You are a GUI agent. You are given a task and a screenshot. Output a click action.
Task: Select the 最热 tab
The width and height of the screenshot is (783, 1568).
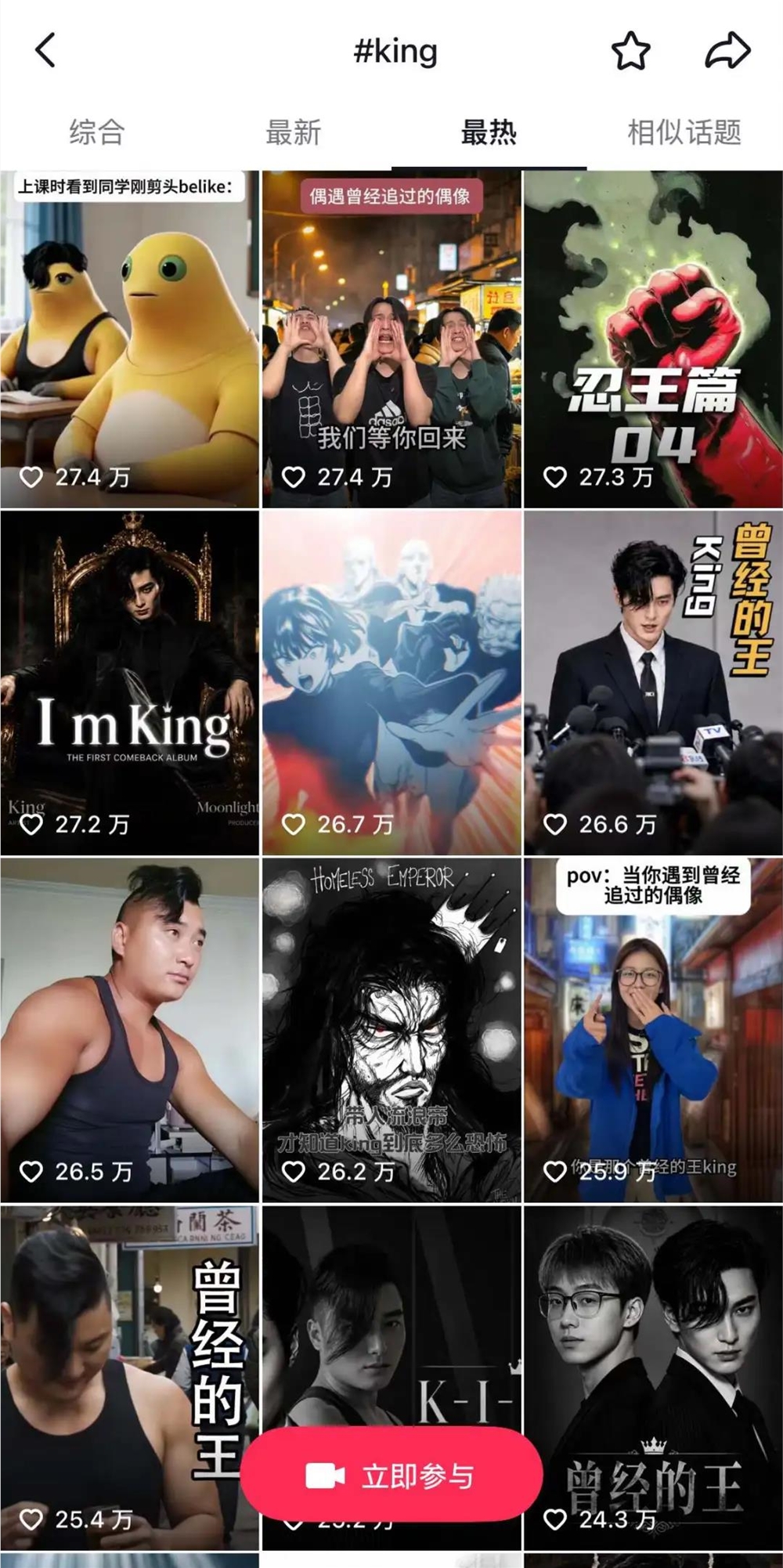[x=489, y=132]
